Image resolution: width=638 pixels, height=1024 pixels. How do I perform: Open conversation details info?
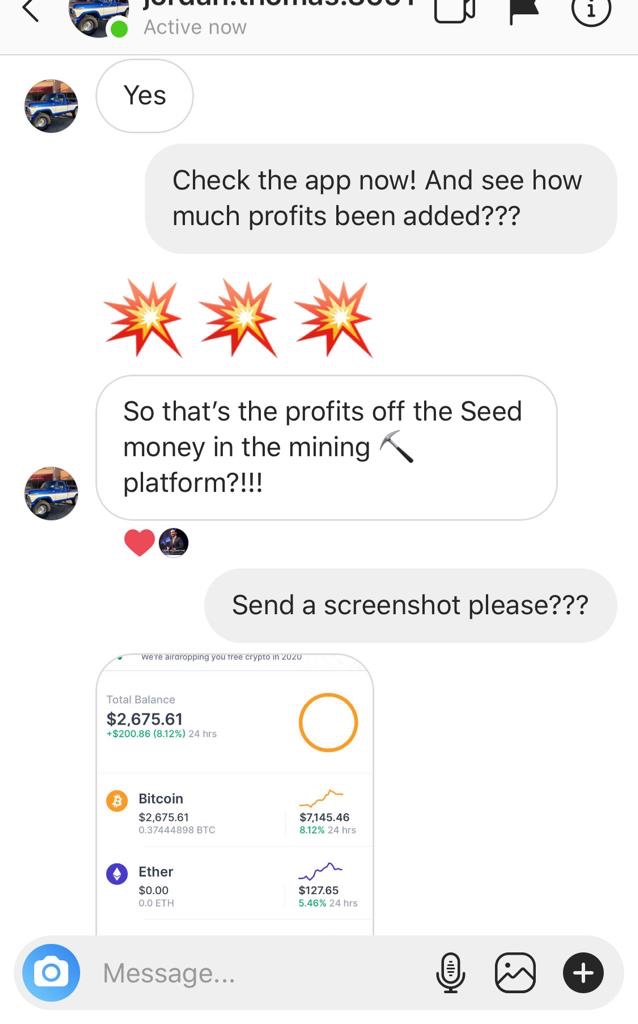pos(590,12)
